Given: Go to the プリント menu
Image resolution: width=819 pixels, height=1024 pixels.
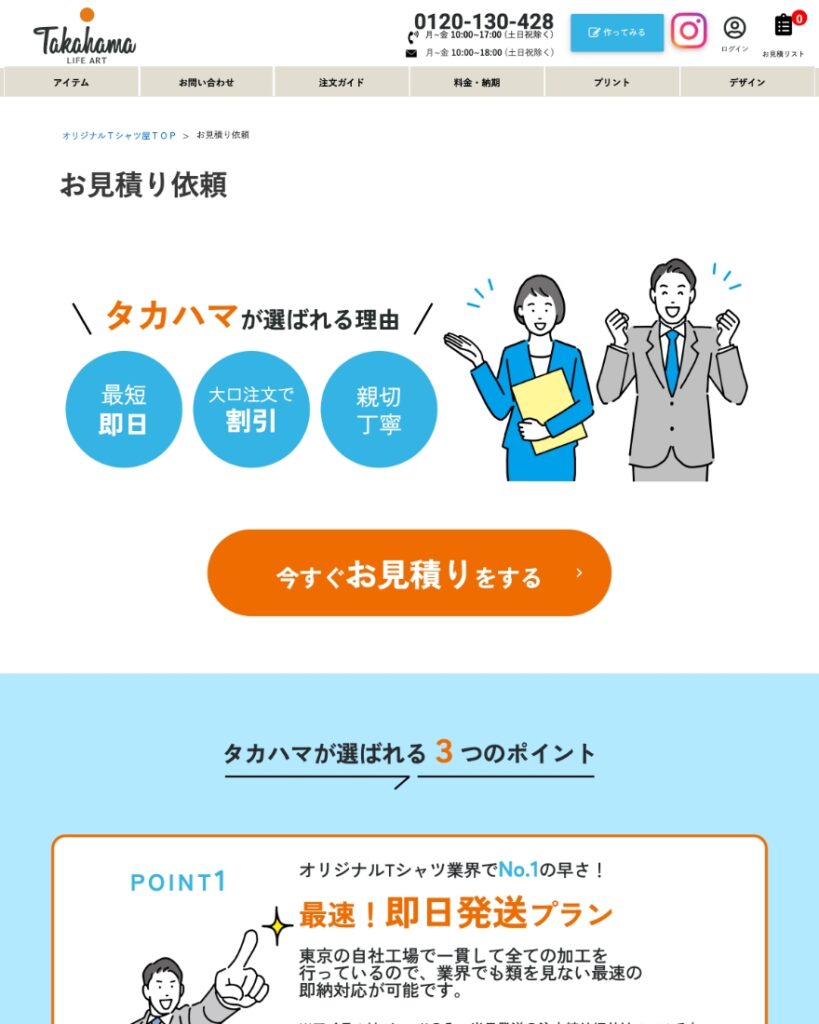Looking at the screenshot, I should (x=612, y=82).
